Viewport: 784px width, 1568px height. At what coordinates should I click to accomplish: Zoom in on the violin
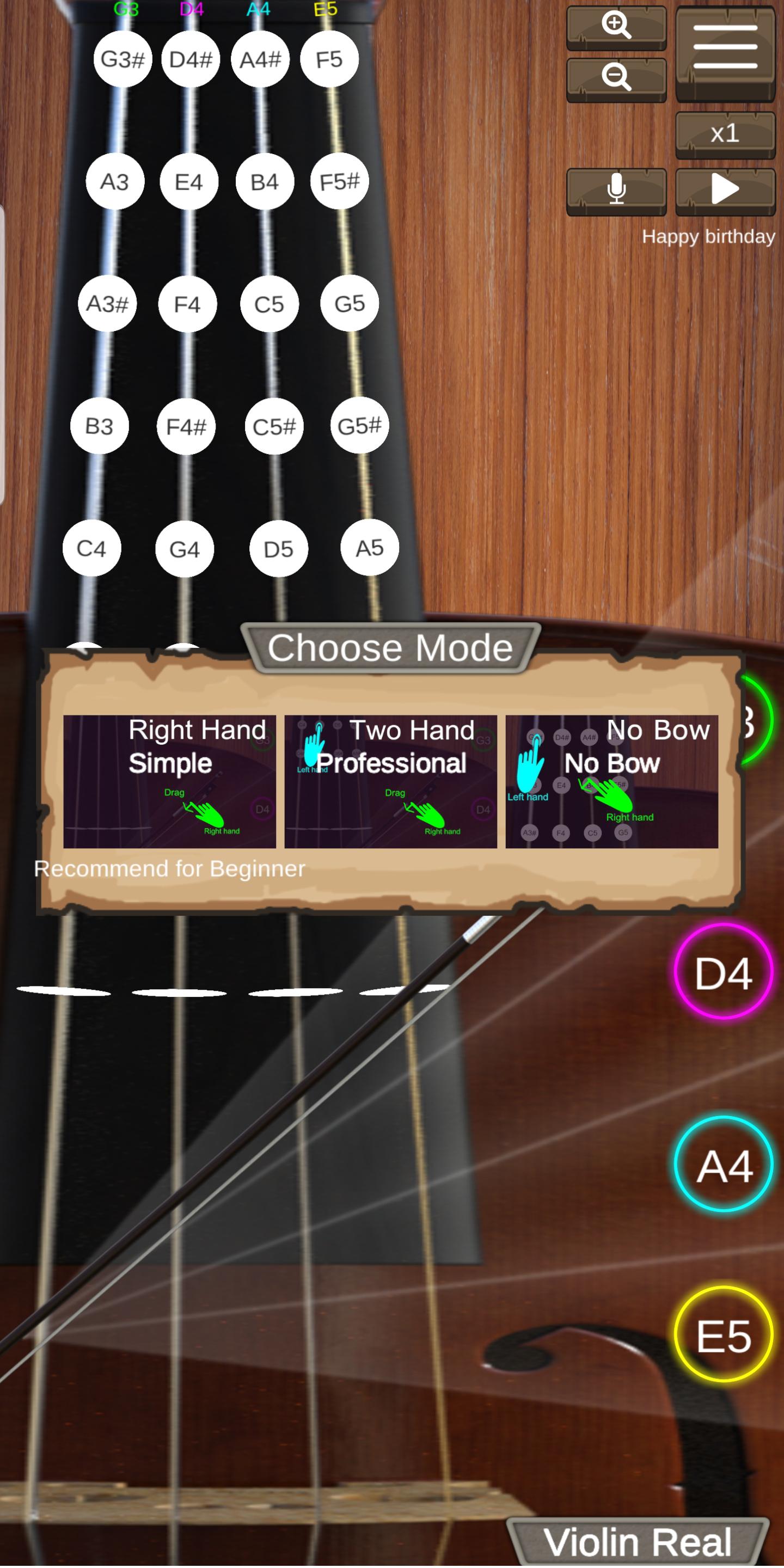click(x=616, y=27)
